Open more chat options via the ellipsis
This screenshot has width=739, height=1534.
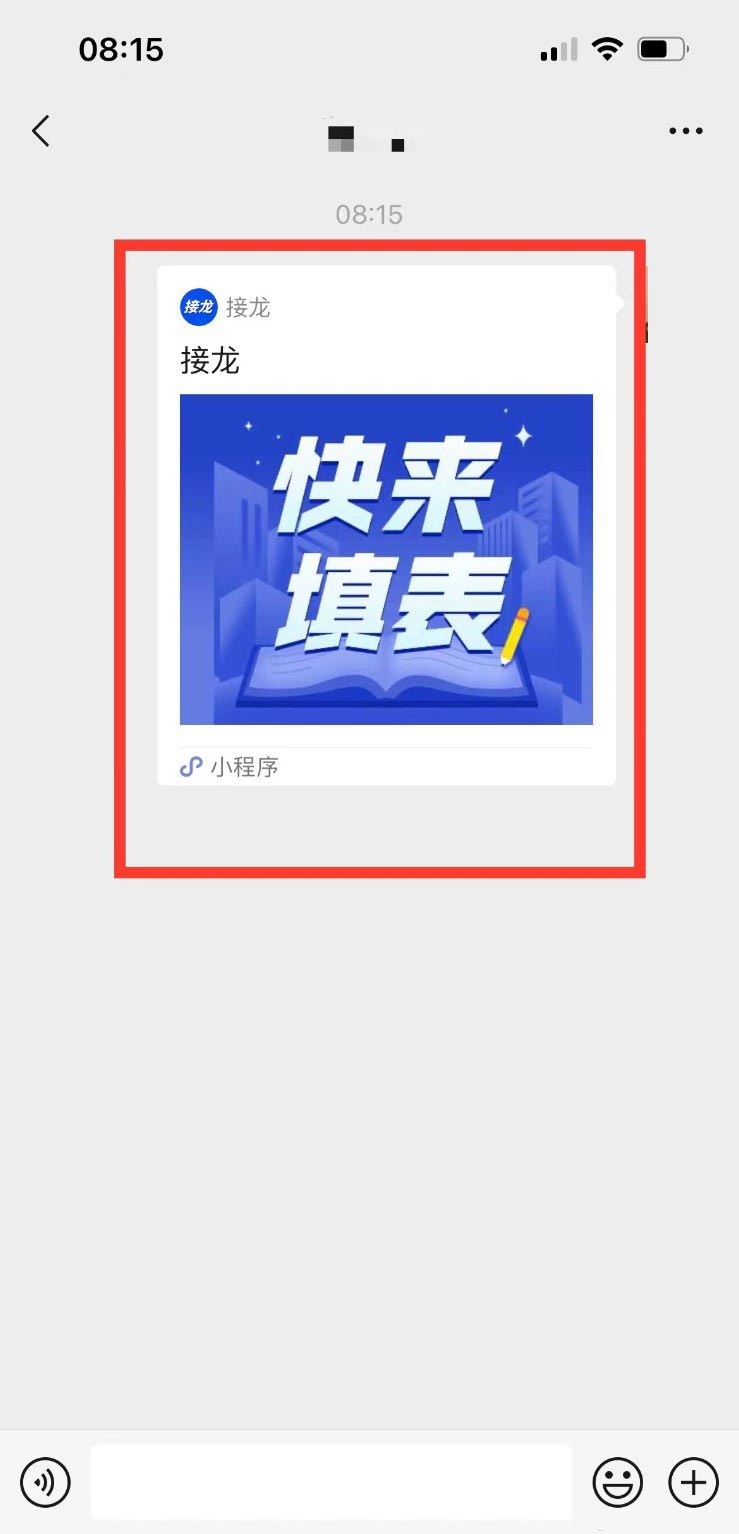685,130
